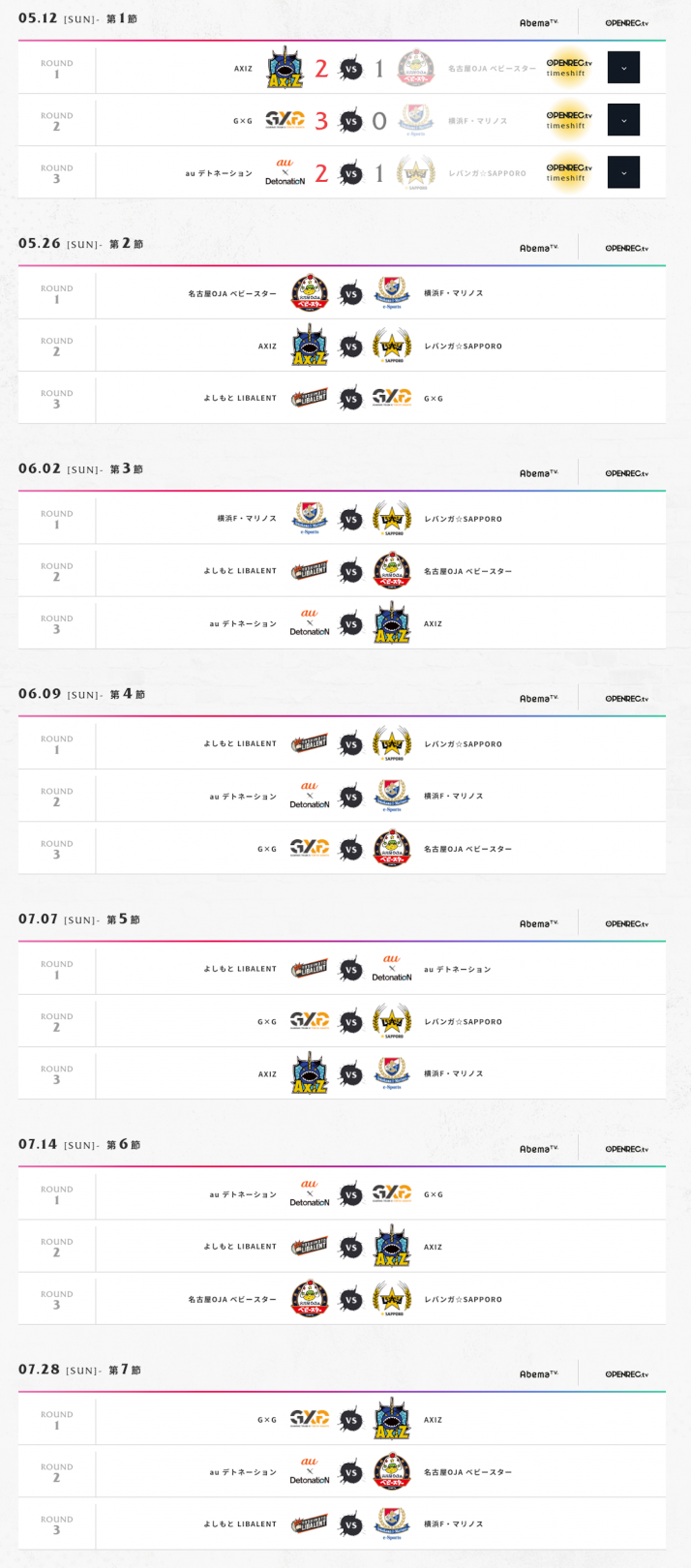Watch au デトネーション match timeshift on OPENREC
691x1568 pixels.
tap(568, 172)
